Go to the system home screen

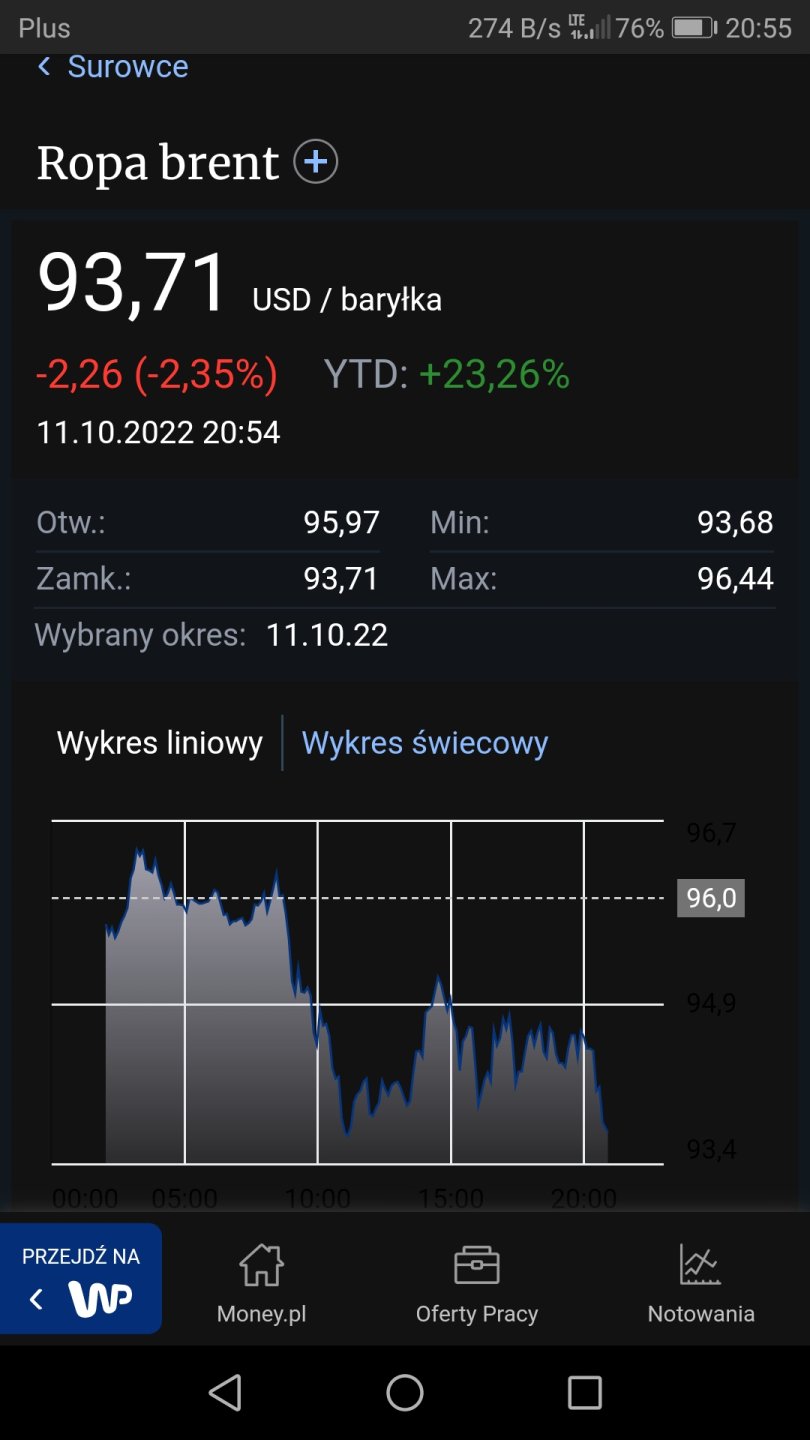(x=405, y=1392)
